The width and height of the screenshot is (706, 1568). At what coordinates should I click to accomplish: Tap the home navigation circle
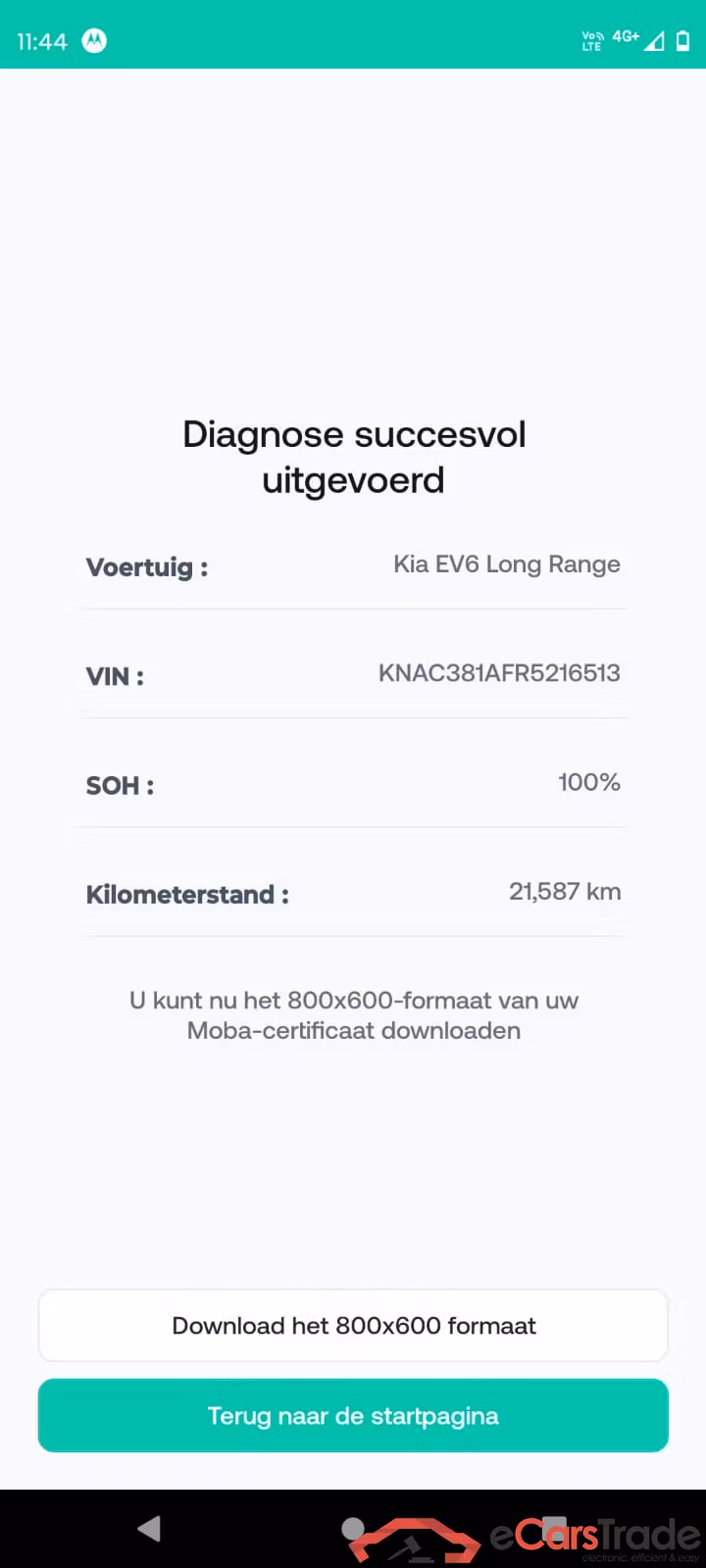pos(353,1527)
